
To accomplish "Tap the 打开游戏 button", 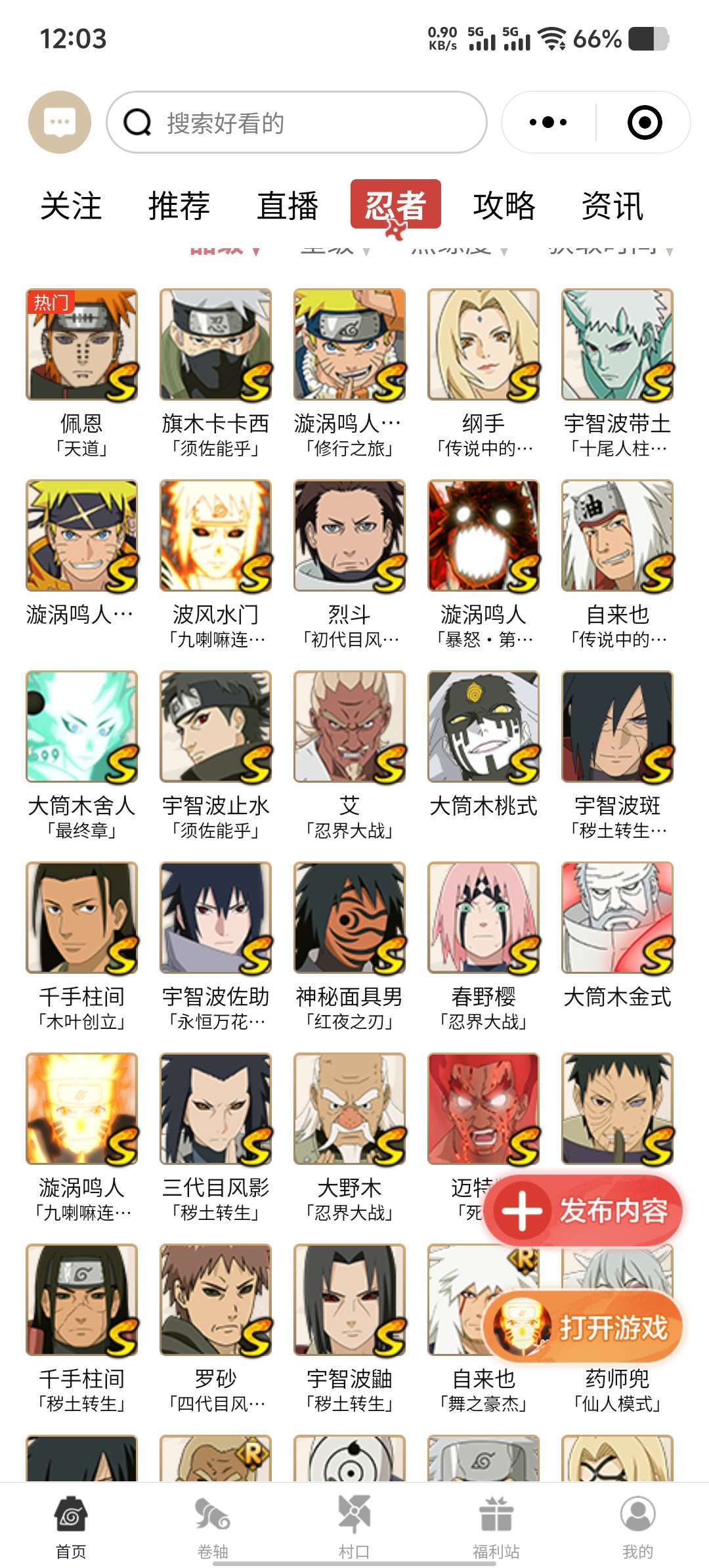I will coord(584,1328).
